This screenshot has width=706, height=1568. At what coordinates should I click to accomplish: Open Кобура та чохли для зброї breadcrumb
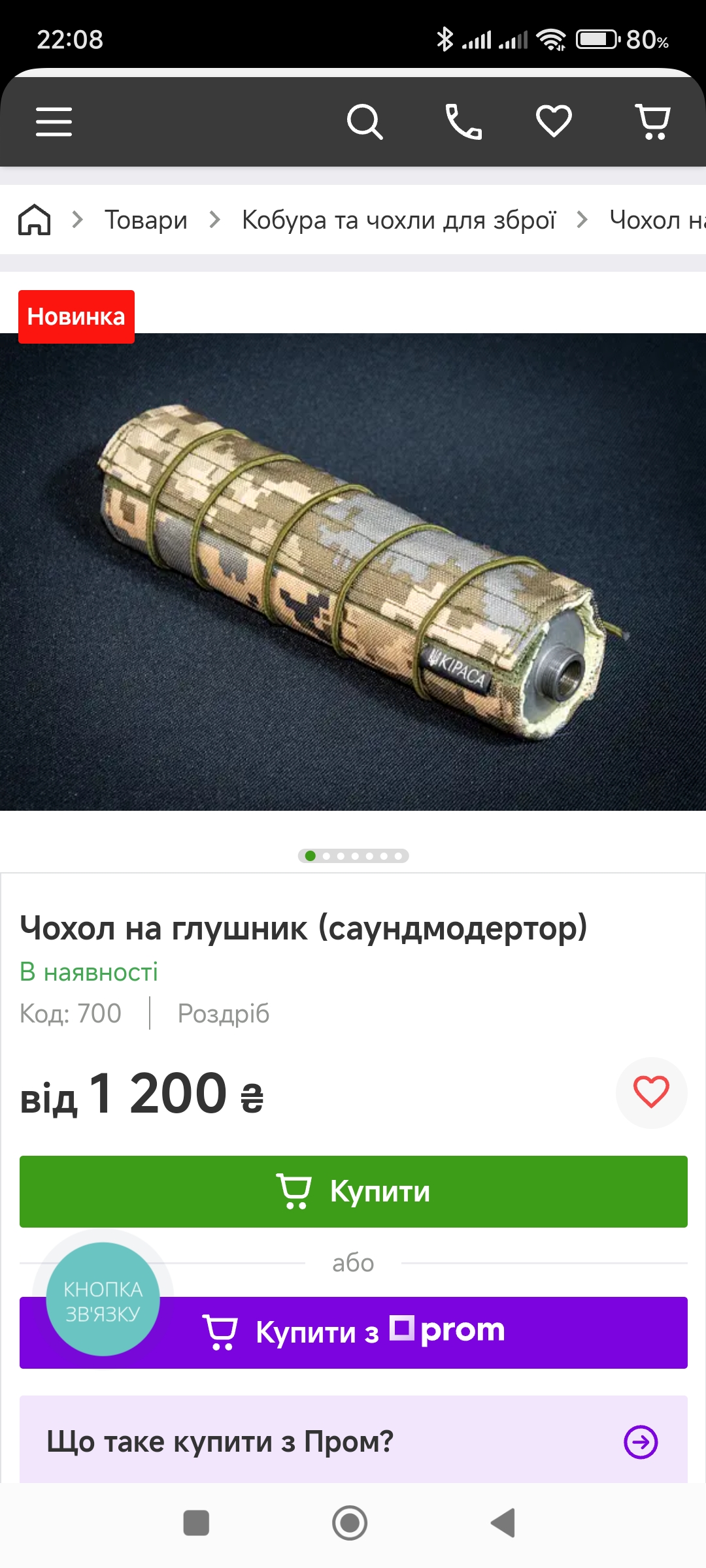[x=399, y=220]
